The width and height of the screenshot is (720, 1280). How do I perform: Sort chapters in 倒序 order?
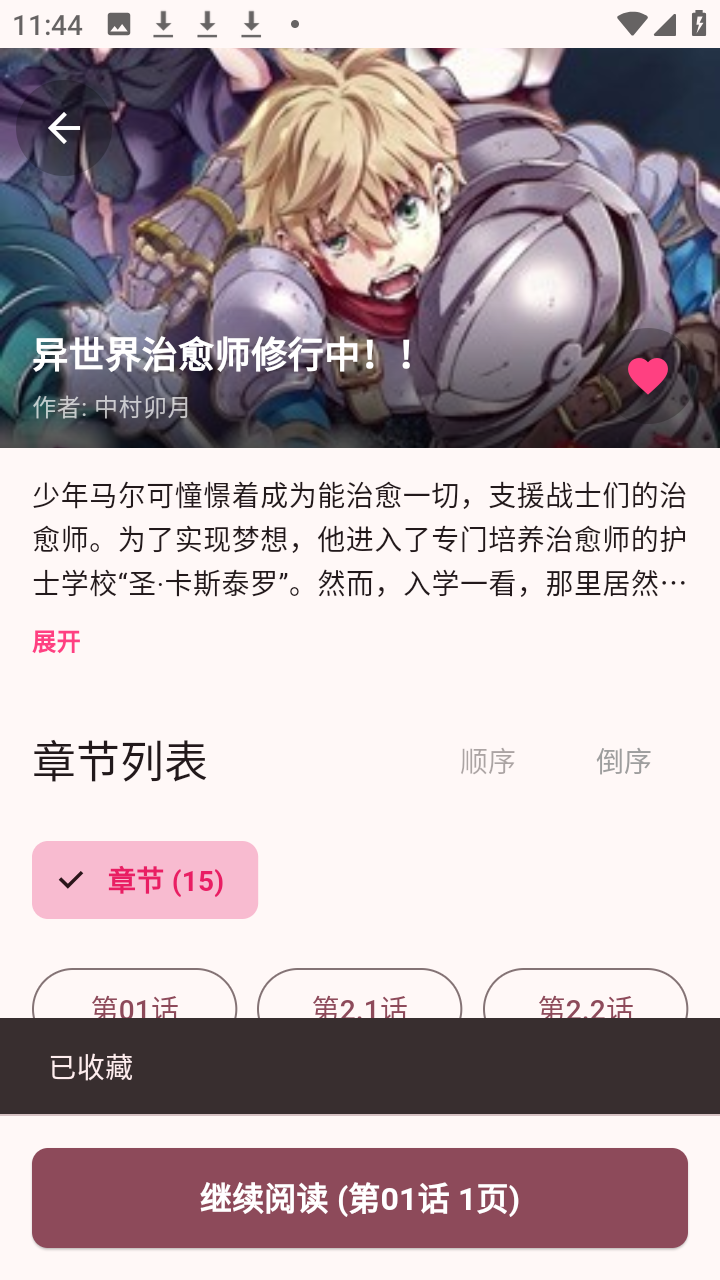pyautogui.click(x=623, y=761)
